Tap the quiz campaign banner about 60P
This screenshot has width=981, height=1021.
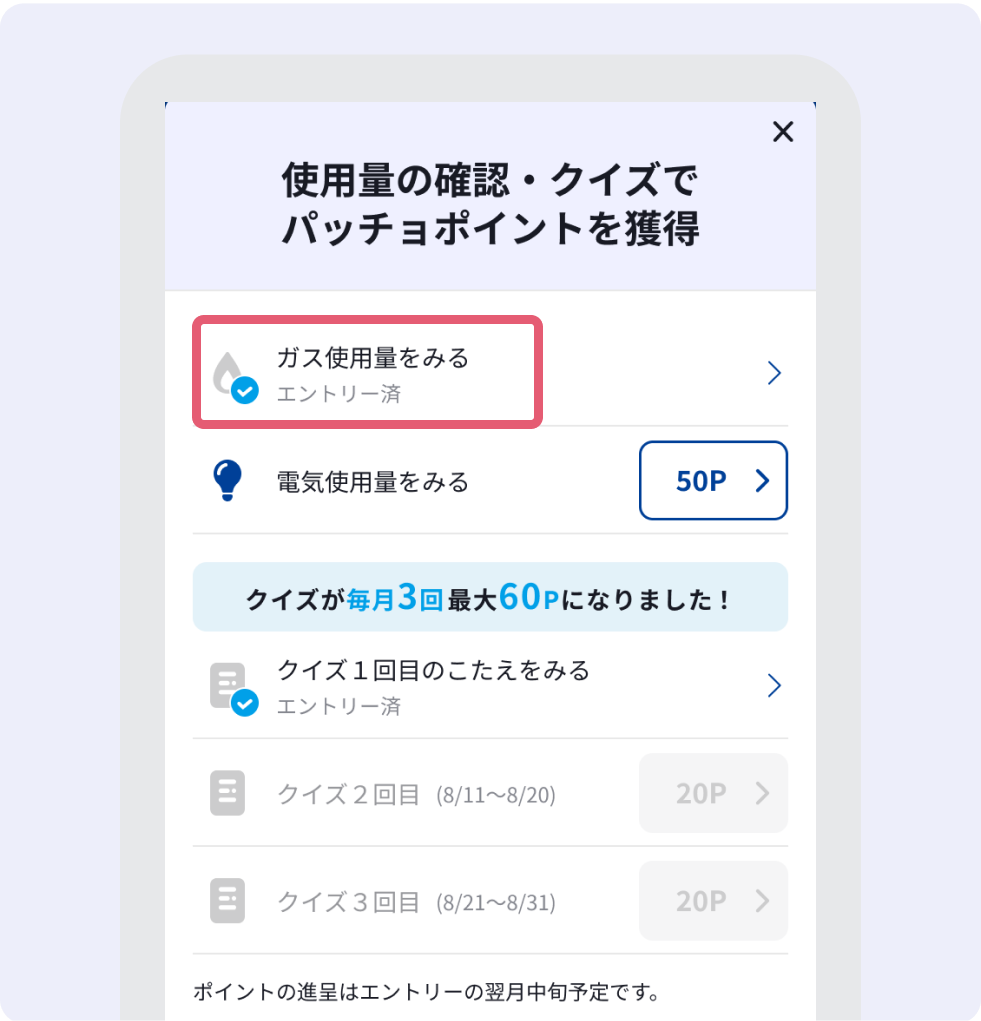tap(490, 597)
